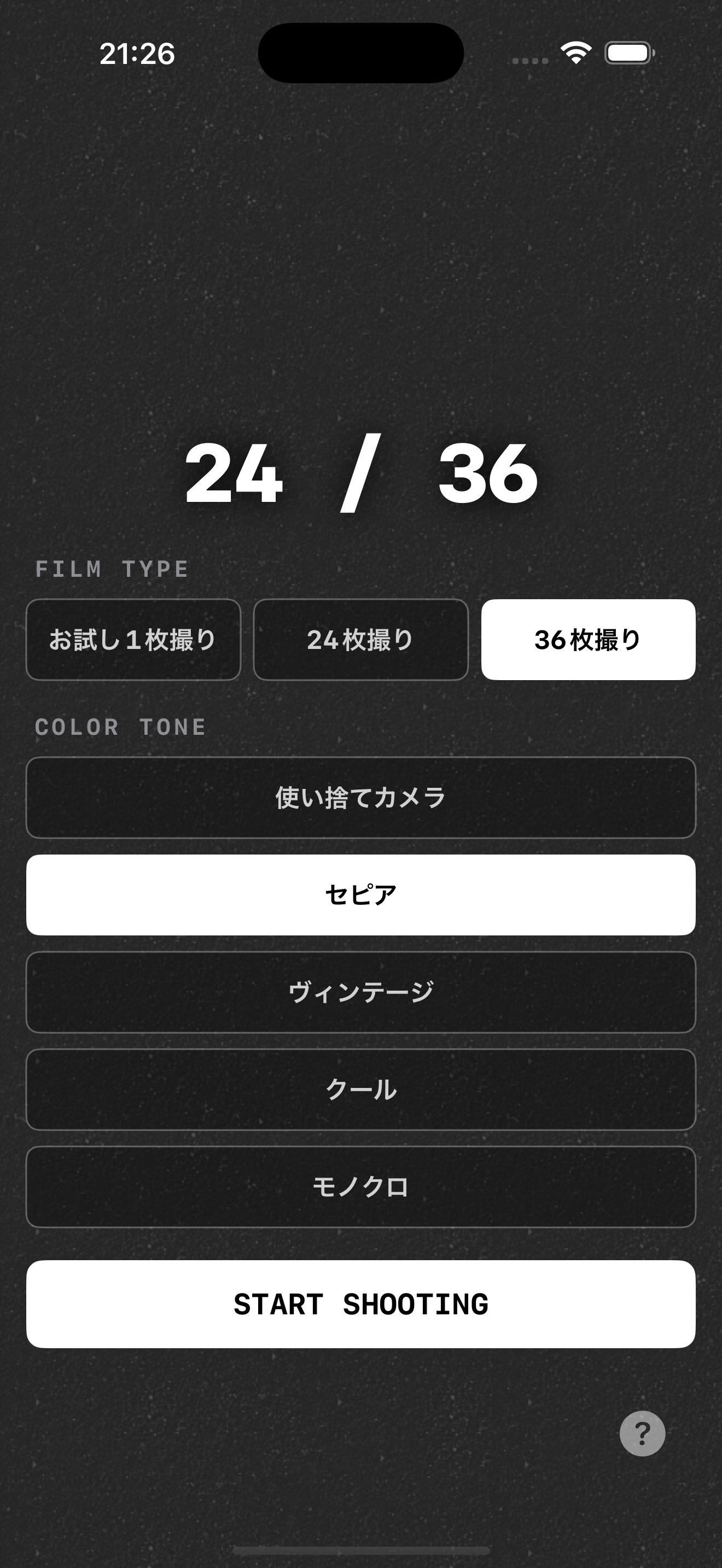Screen dimensions: 722x1568
Task: Choose the 24枚撮り film type
Action: [x=360, y=639]
